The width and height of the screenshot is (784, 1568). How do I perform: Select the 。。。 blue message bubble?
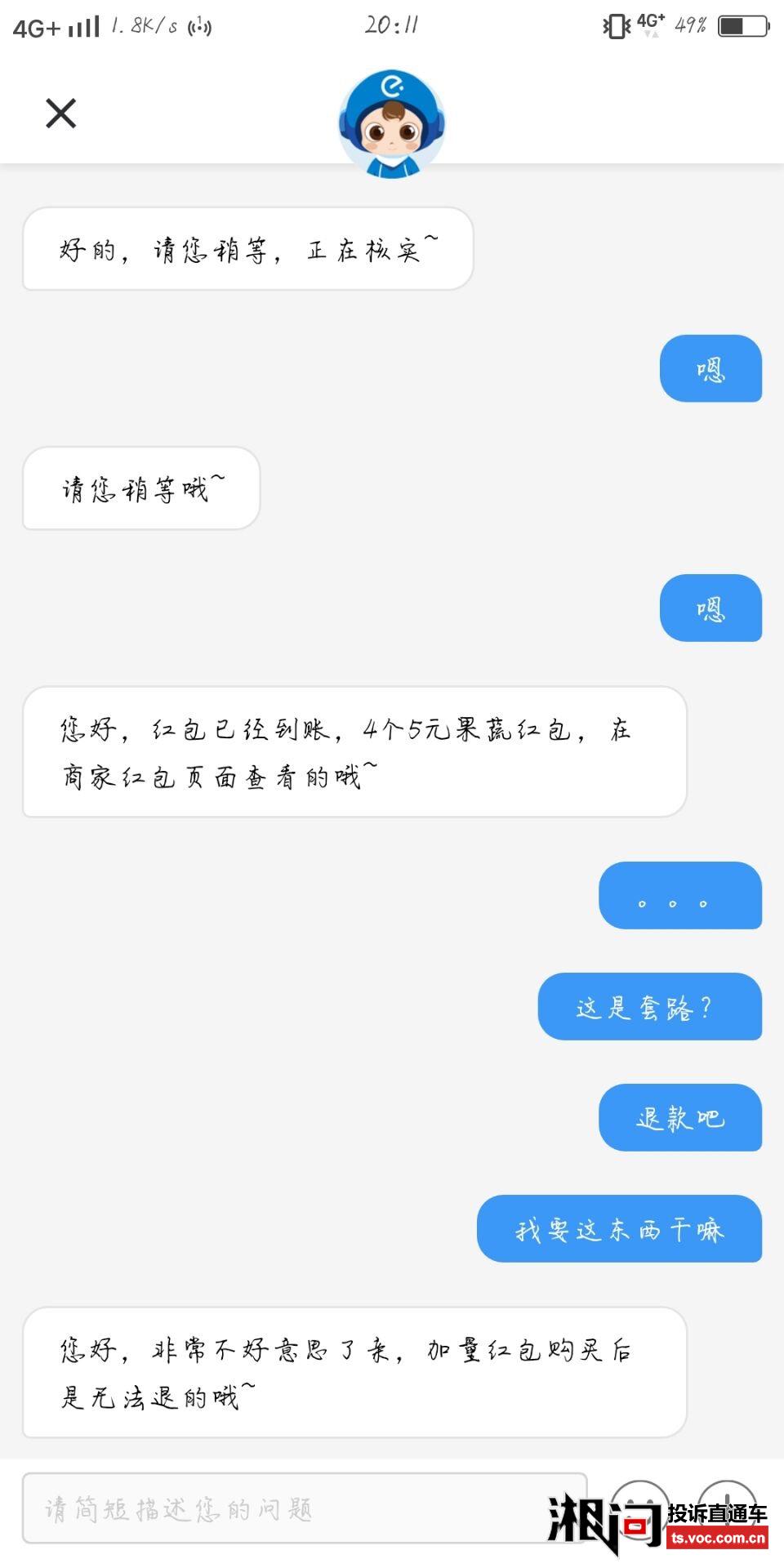pyautogui.click(x=680, y=897)
